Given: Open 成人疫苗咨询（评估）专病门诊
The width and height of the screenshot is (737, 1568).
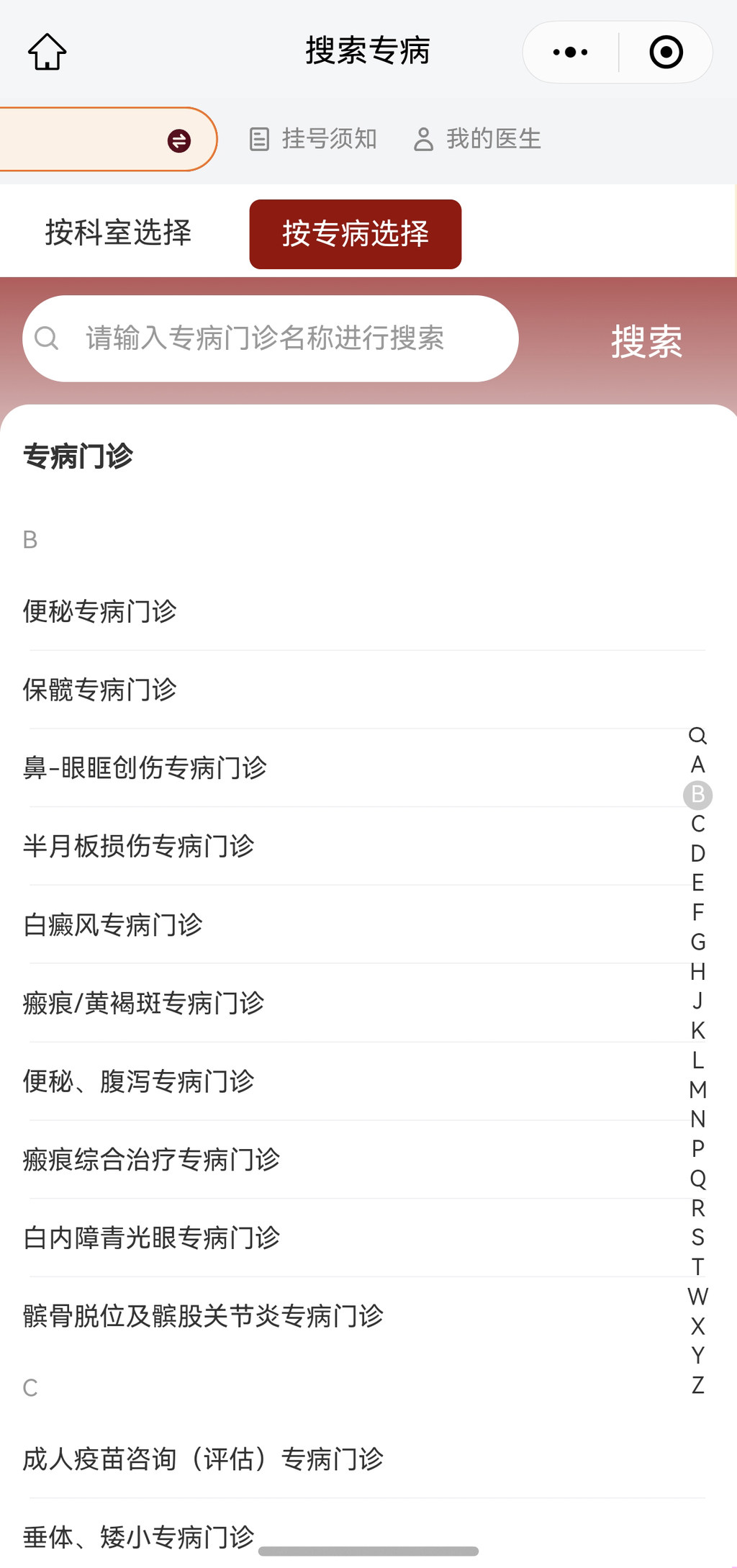Looking at the screenshot, I should [x=203, y=1459].
